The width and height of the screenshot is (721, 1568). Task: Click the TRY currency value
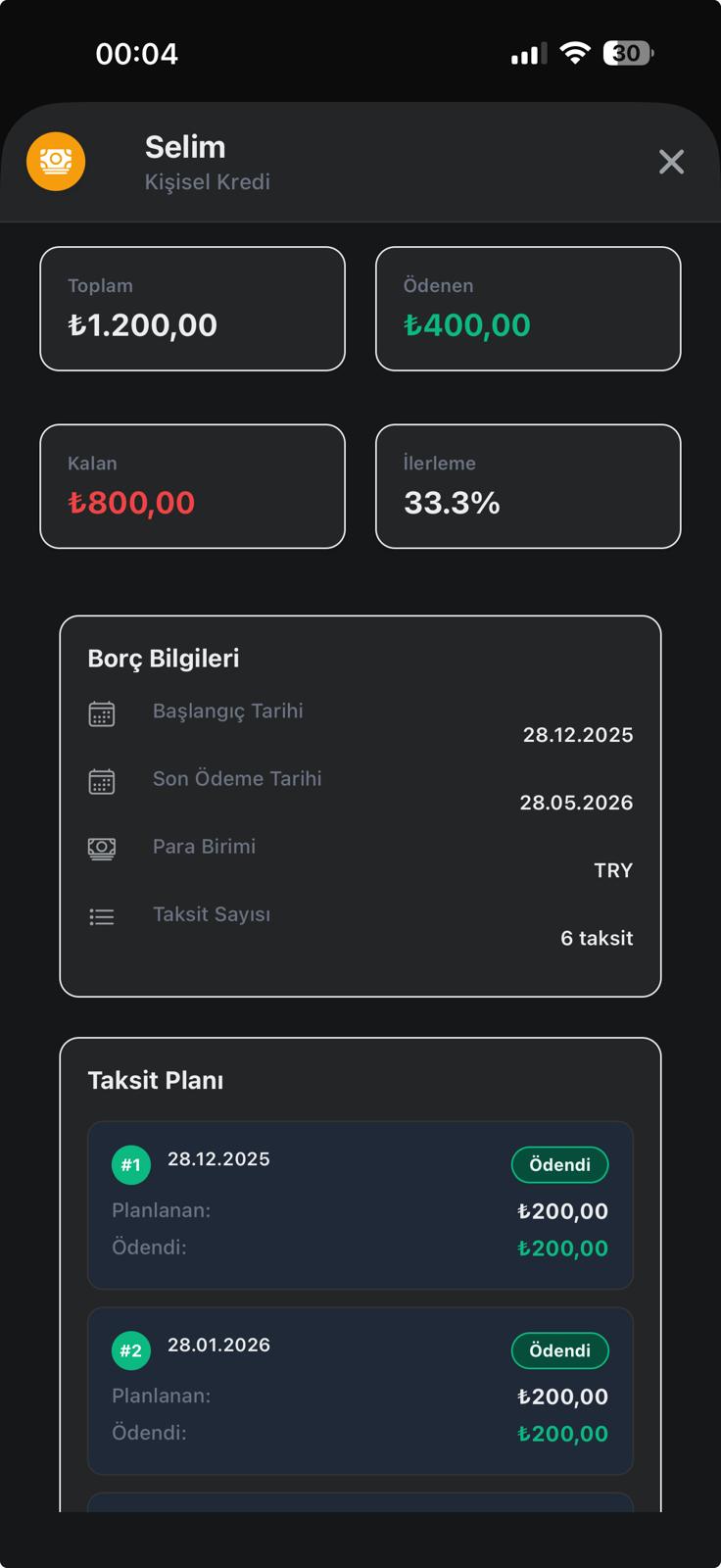point(613,870)
